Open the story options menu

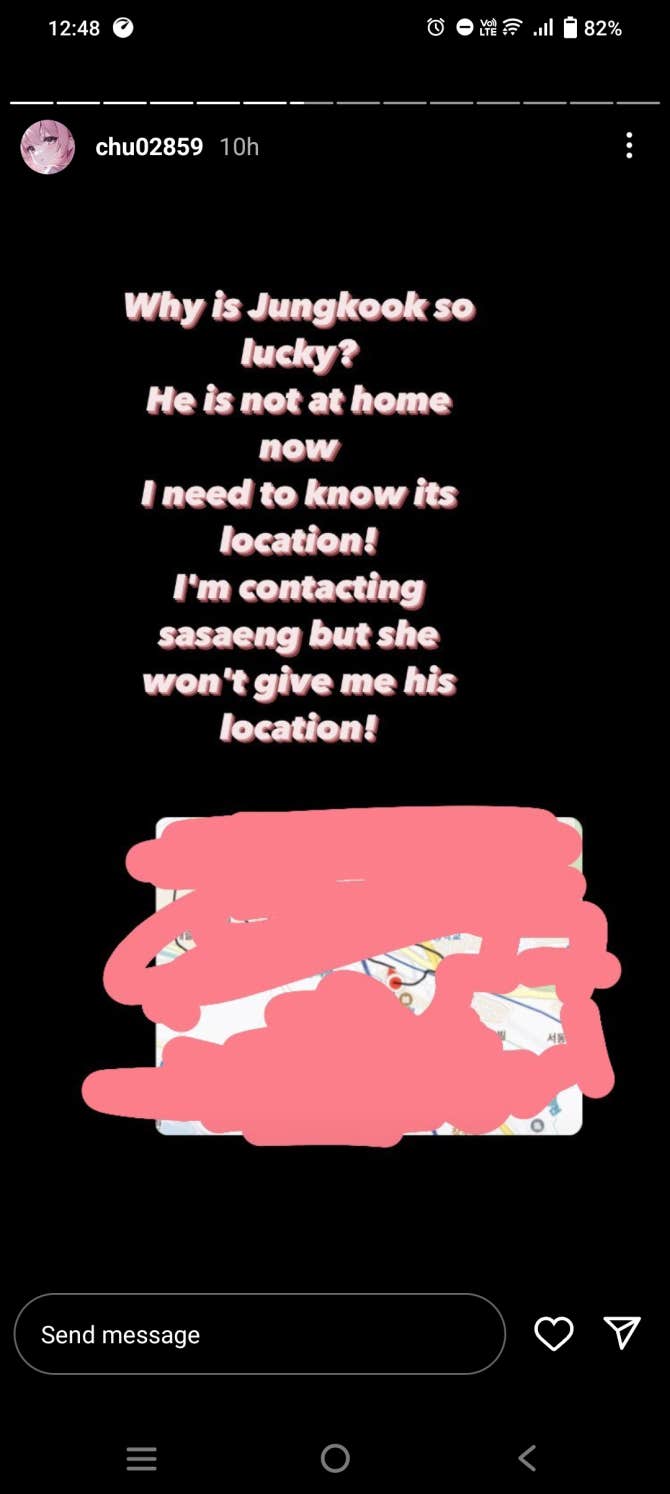coord(628,146)
